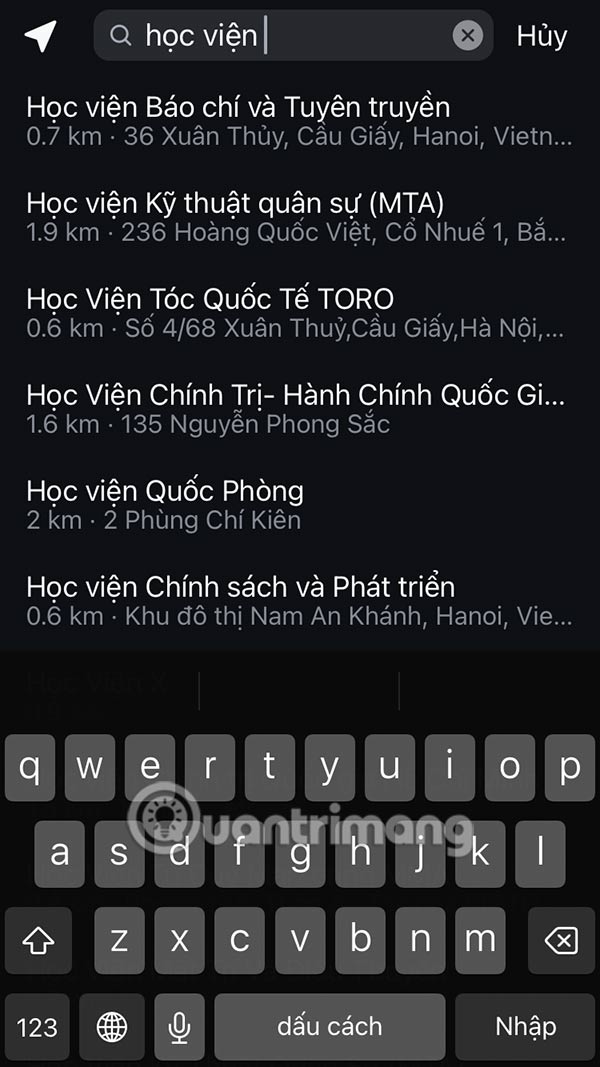Cancel the search with Hủy

542,36
